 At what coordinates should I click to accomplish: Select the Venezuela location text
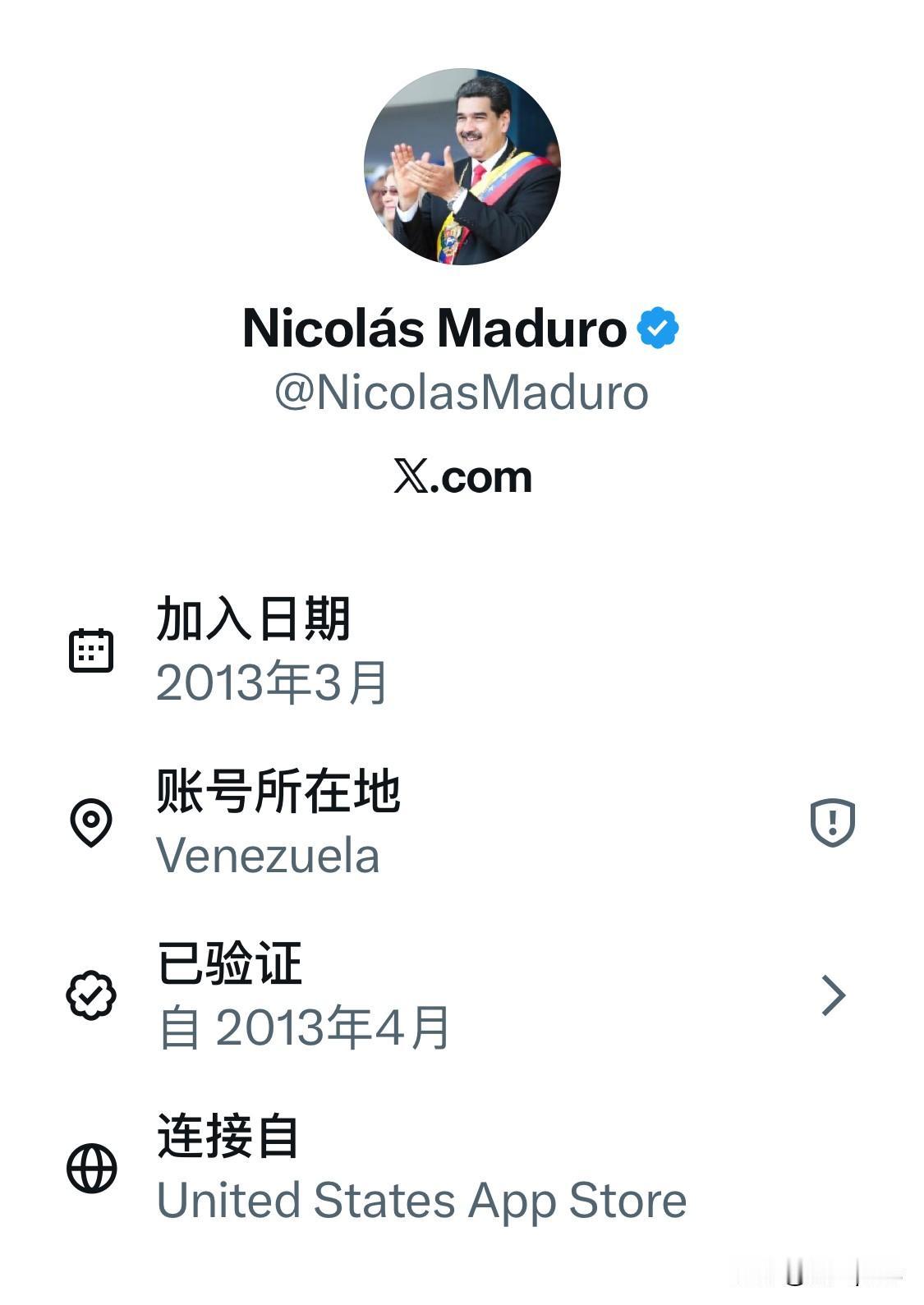point(271,857)
